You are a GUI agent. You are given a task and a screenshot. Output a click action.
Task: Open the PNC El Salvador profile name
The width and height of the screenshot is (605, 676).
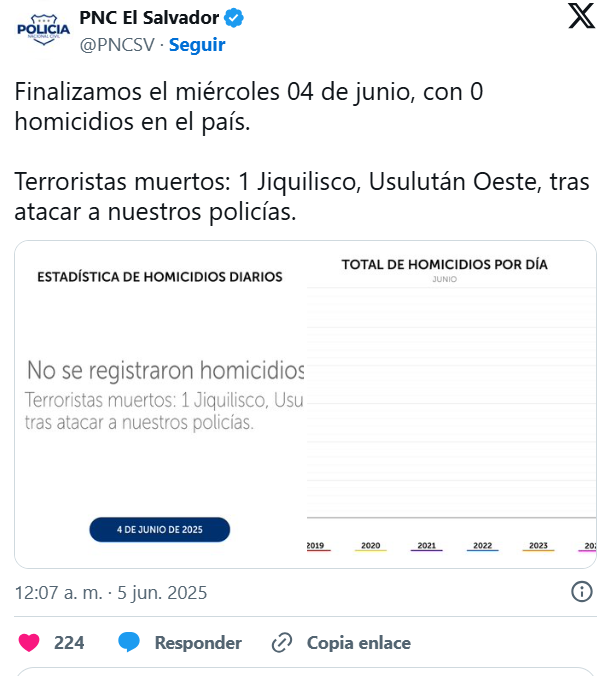coord(149,18)
